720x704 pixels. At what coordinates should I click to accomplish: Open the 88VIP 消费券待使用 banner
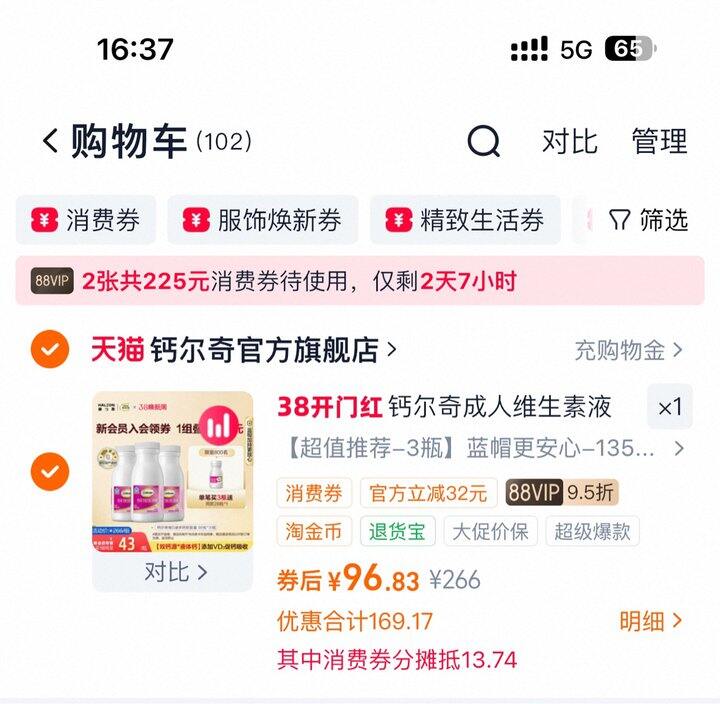[x=360, y=281]
